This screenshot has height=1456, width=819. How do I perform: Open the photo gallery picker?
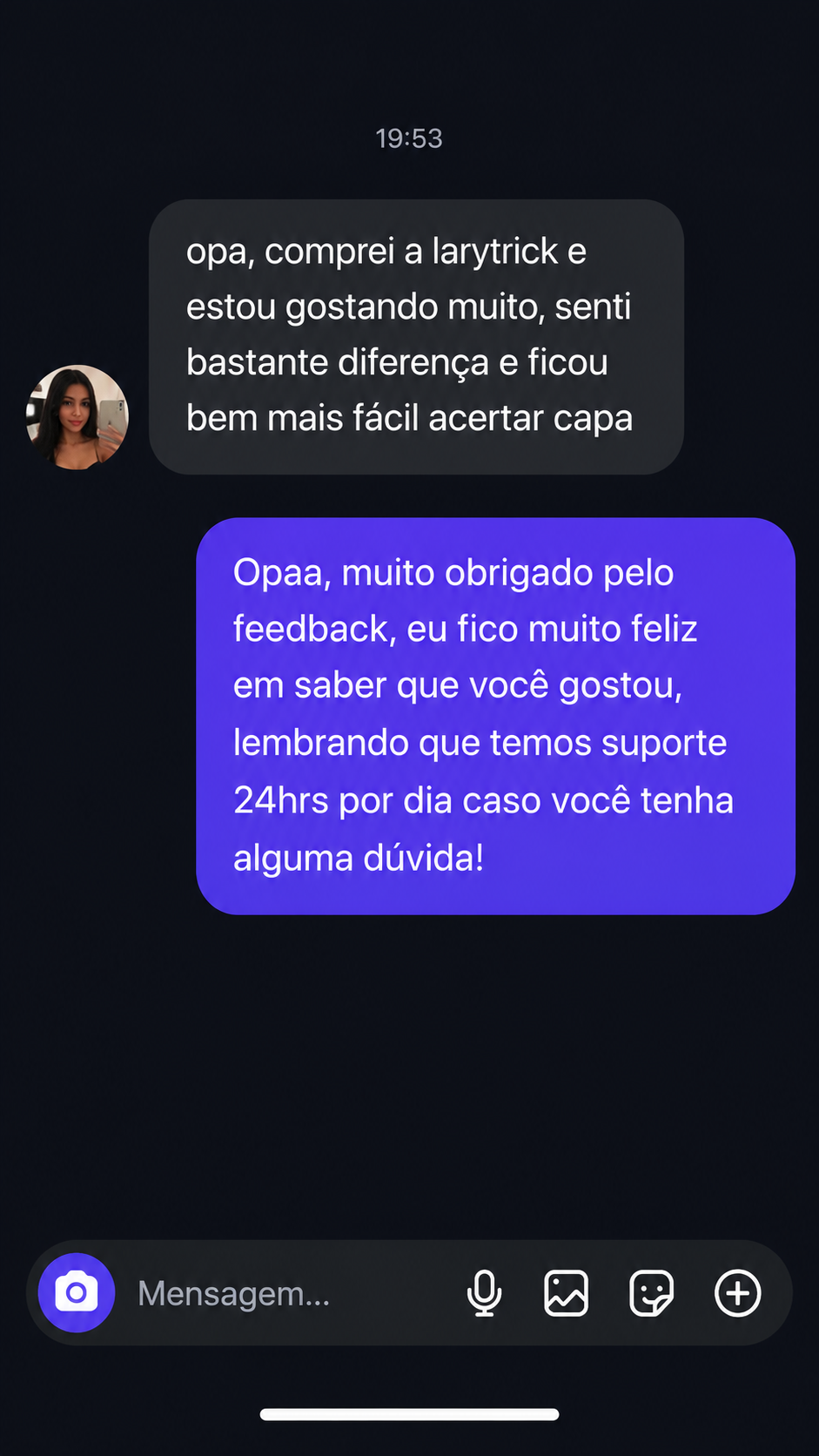click(567, 1293)
